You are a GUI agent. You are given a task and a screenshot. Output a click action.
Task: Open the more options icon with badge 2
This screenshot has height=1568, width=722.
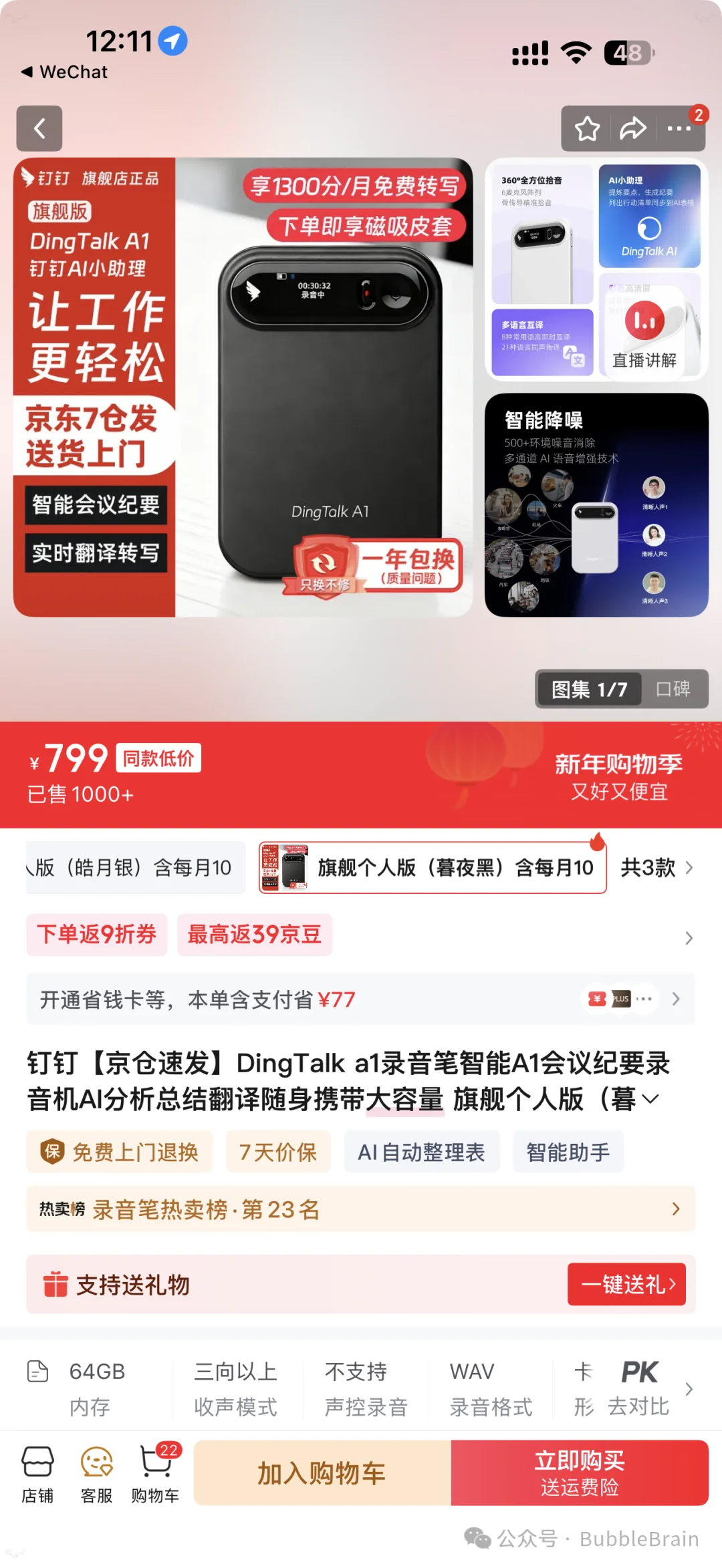point(679,129)
